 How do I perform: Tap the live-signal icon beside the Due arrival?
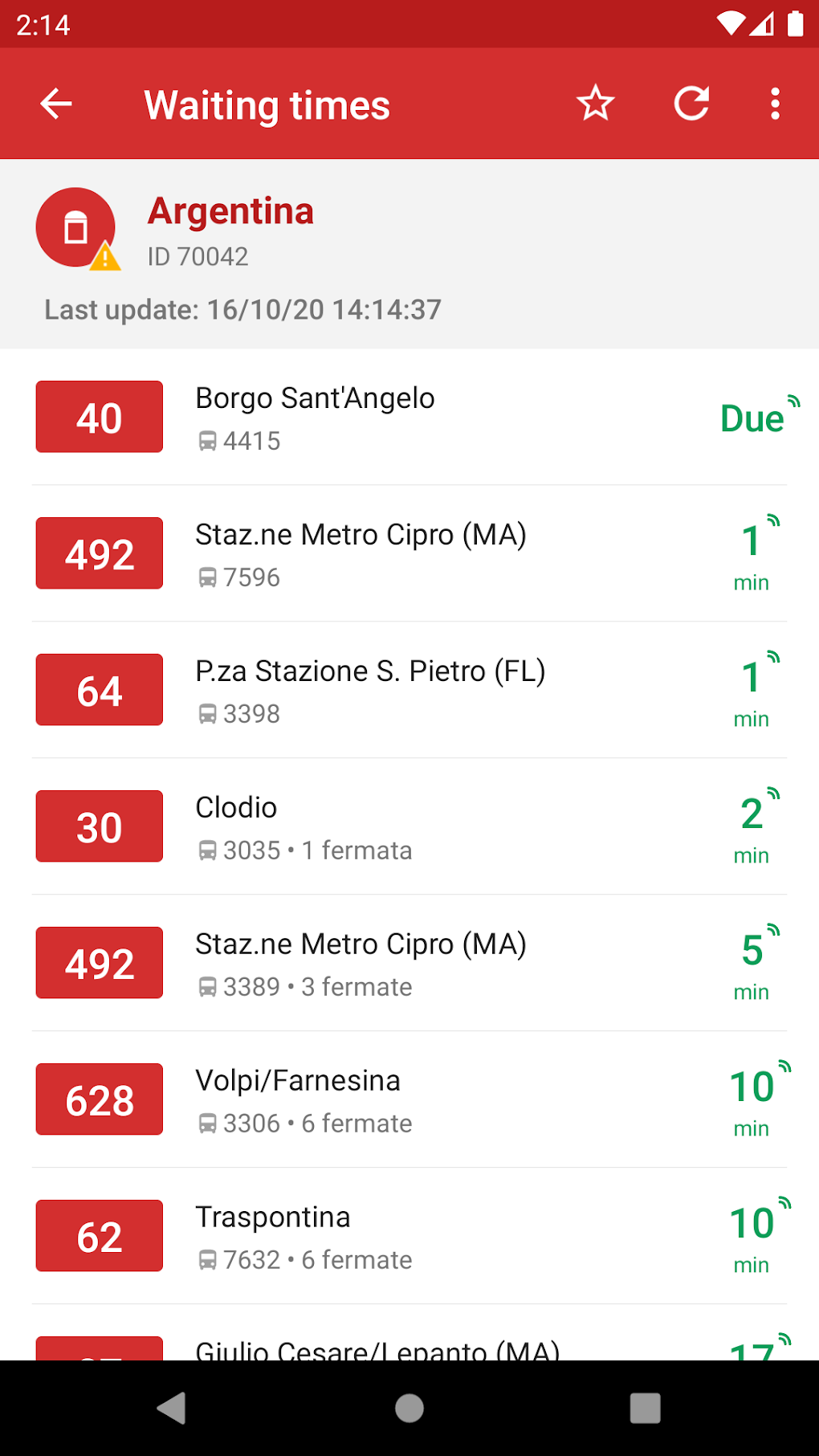(x=792, y=401)
